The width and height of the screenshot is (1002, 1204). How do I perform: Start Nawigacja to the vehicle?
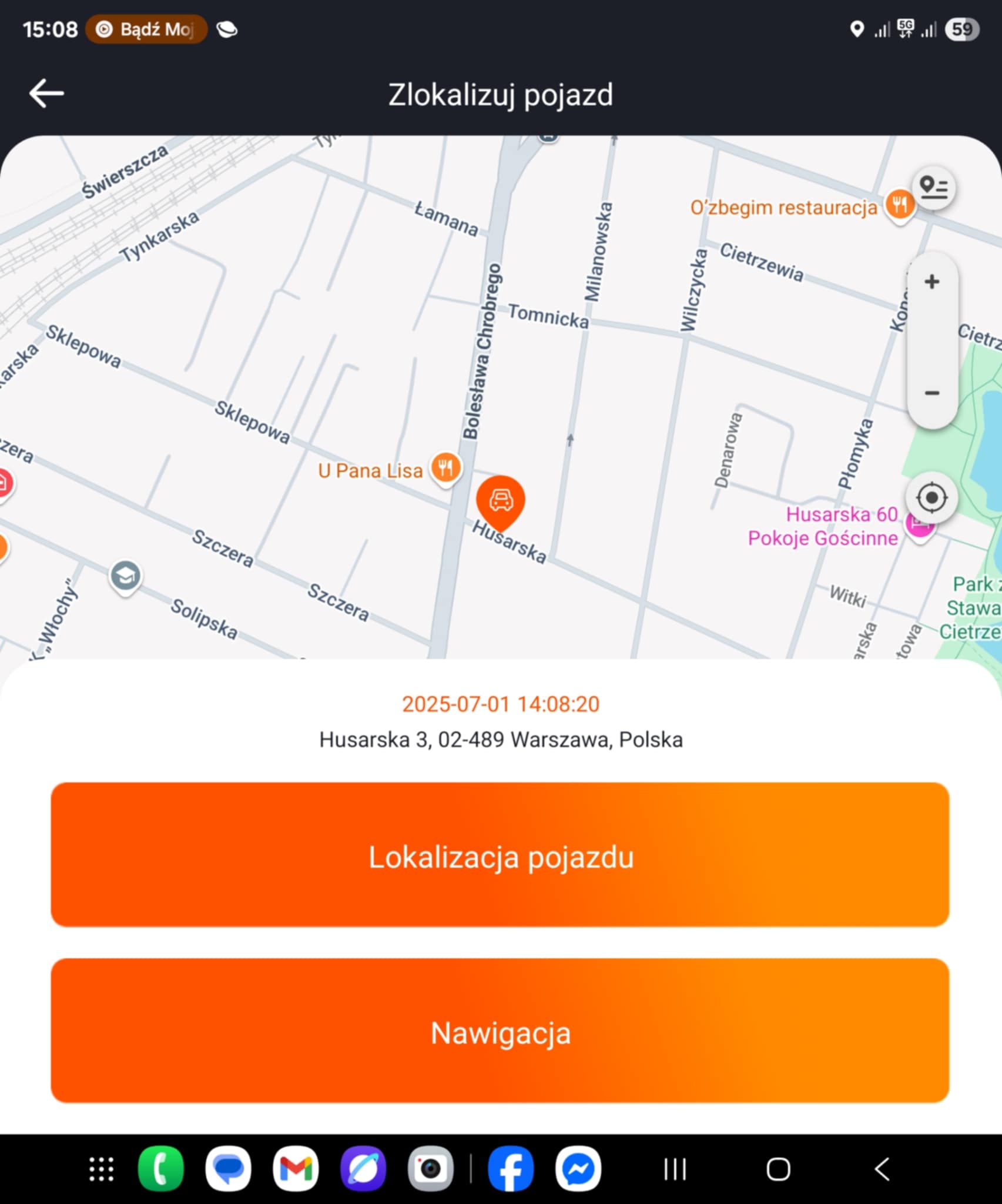(x=500, y=1032)
